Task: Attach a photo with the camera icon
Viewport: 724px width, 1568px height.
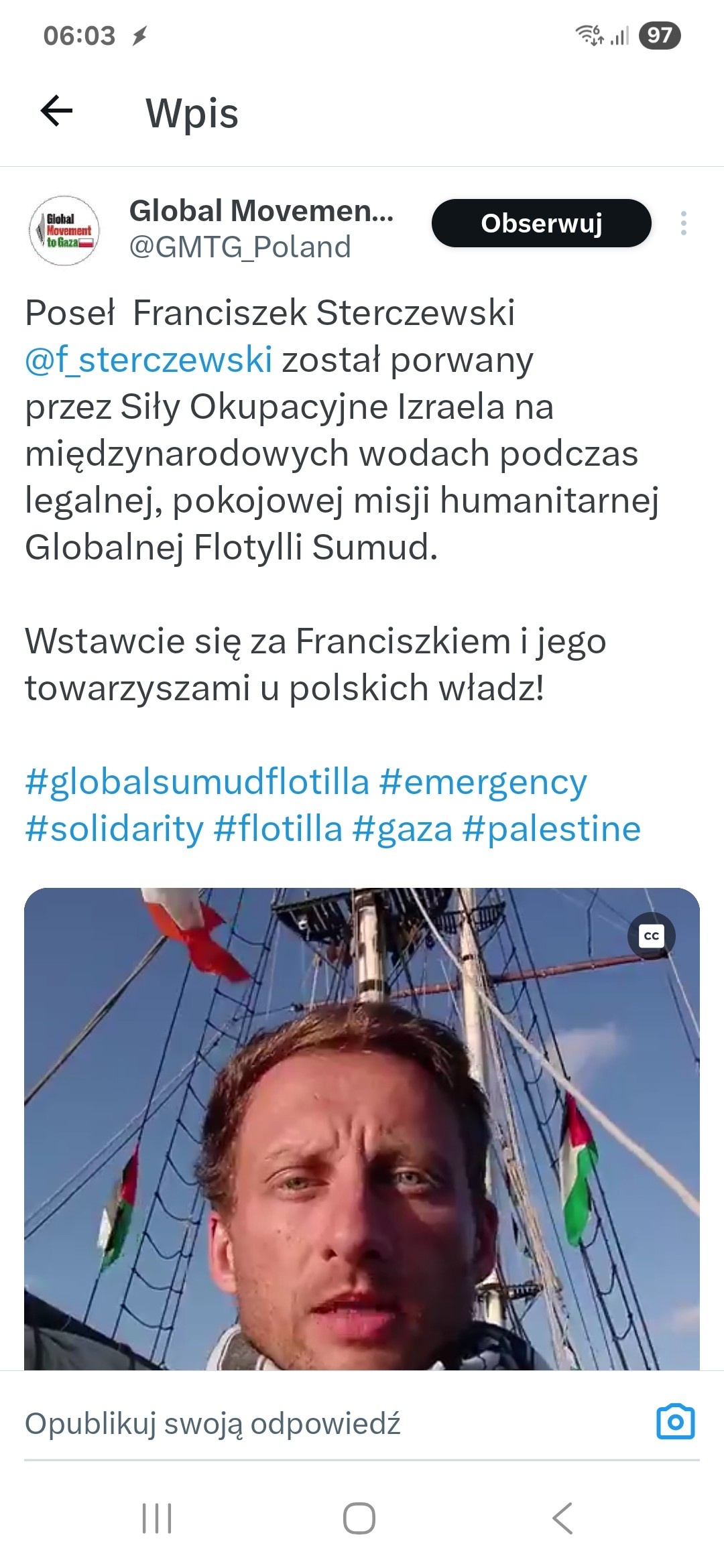Action: tap(675, 1421)
